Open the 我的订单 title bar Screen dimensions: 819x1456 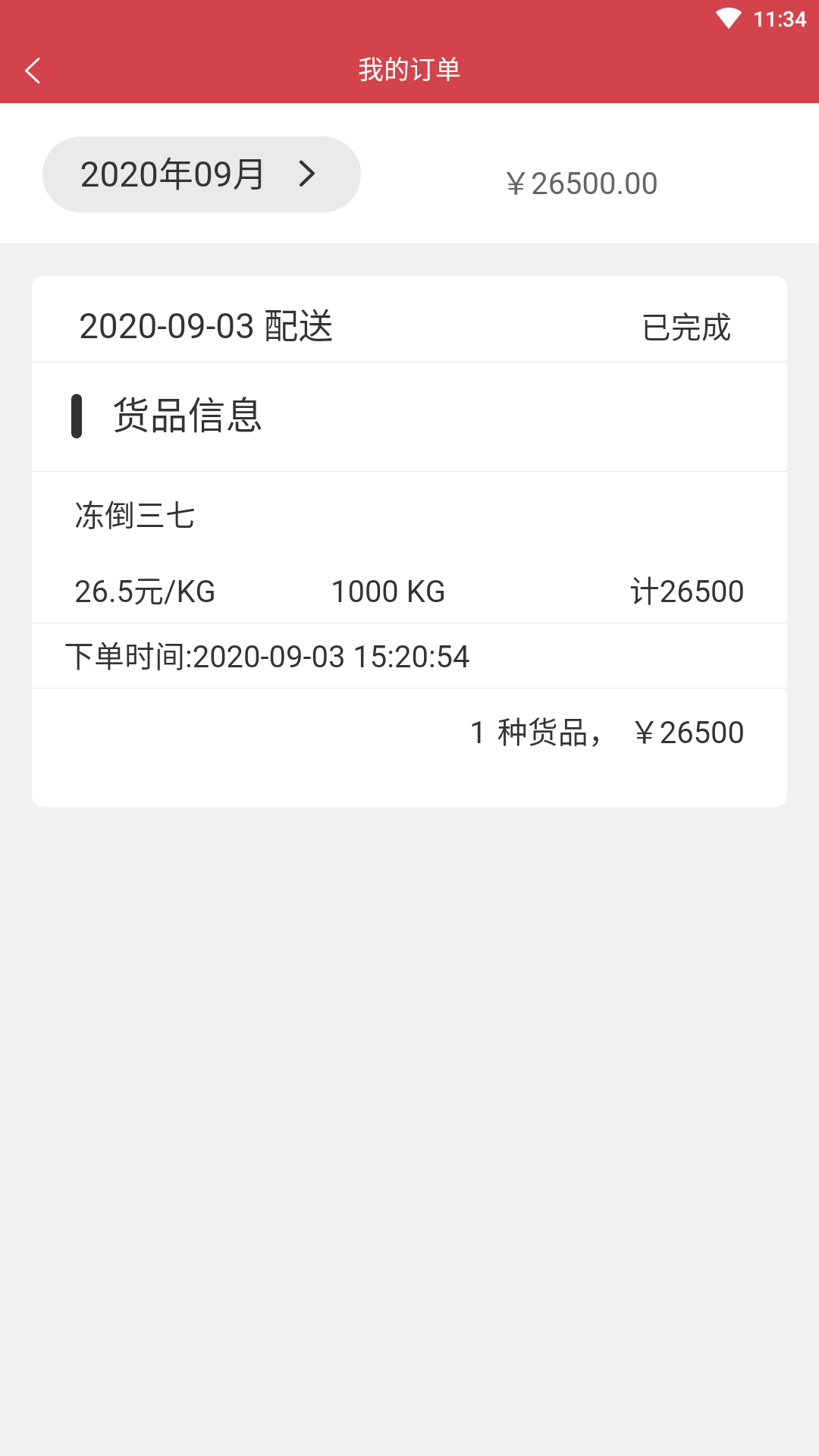pyautogui.click(x=409, y=68)
